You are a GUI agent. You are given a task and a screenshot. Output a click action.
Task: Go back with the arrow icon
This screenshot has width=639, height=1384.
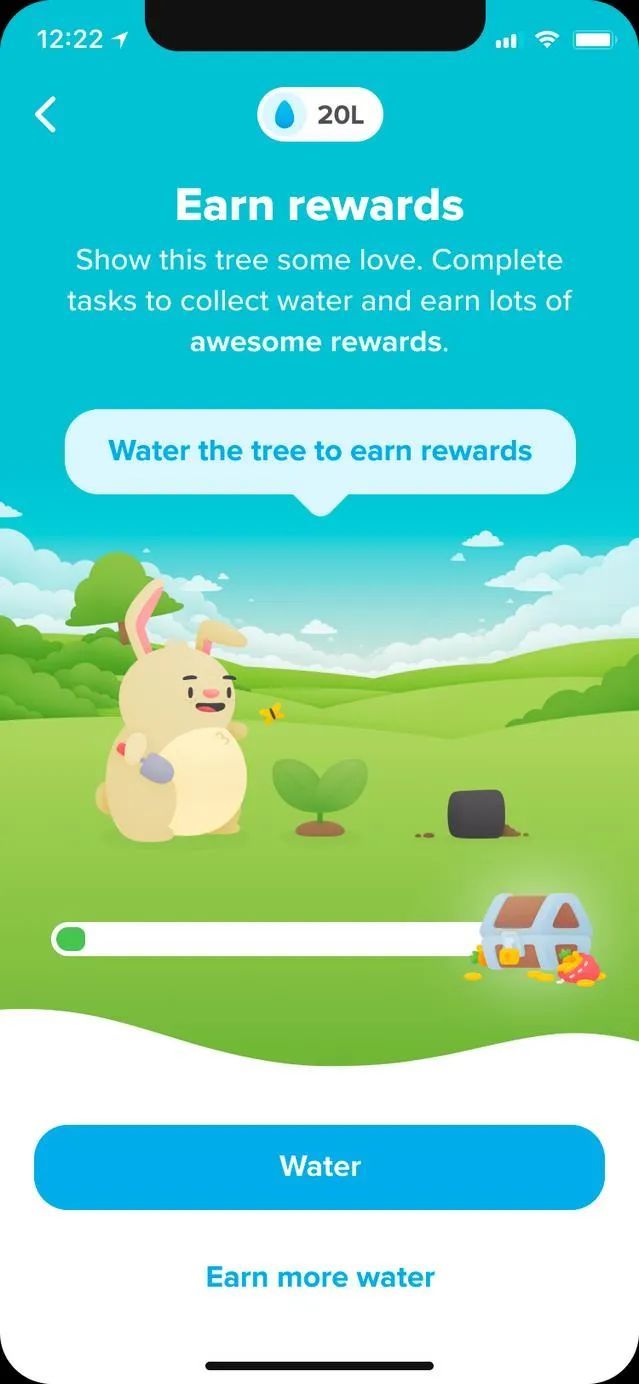click(x=46, y=115)
